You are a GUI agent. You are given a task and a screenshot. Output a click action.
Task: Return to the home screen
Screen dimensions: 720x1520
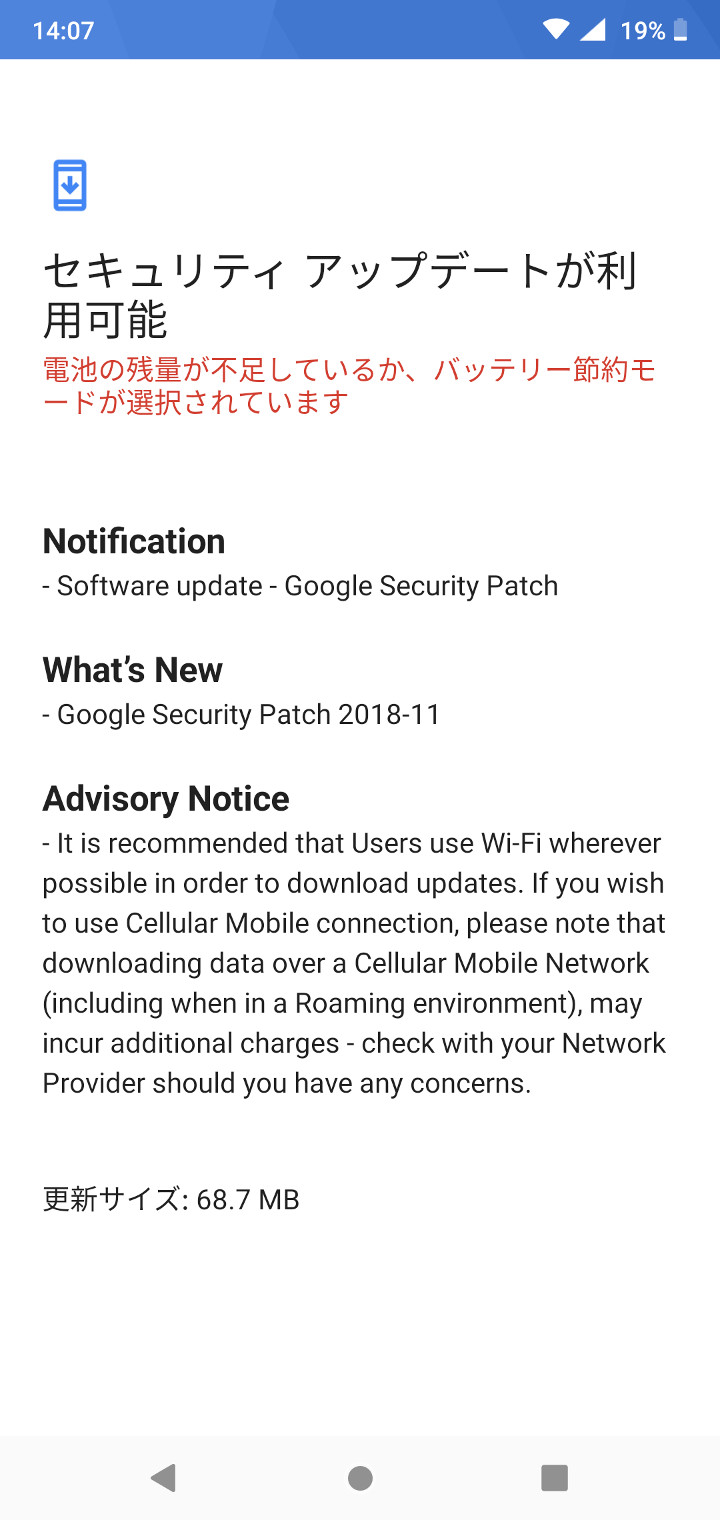[x=360, y=1477]
